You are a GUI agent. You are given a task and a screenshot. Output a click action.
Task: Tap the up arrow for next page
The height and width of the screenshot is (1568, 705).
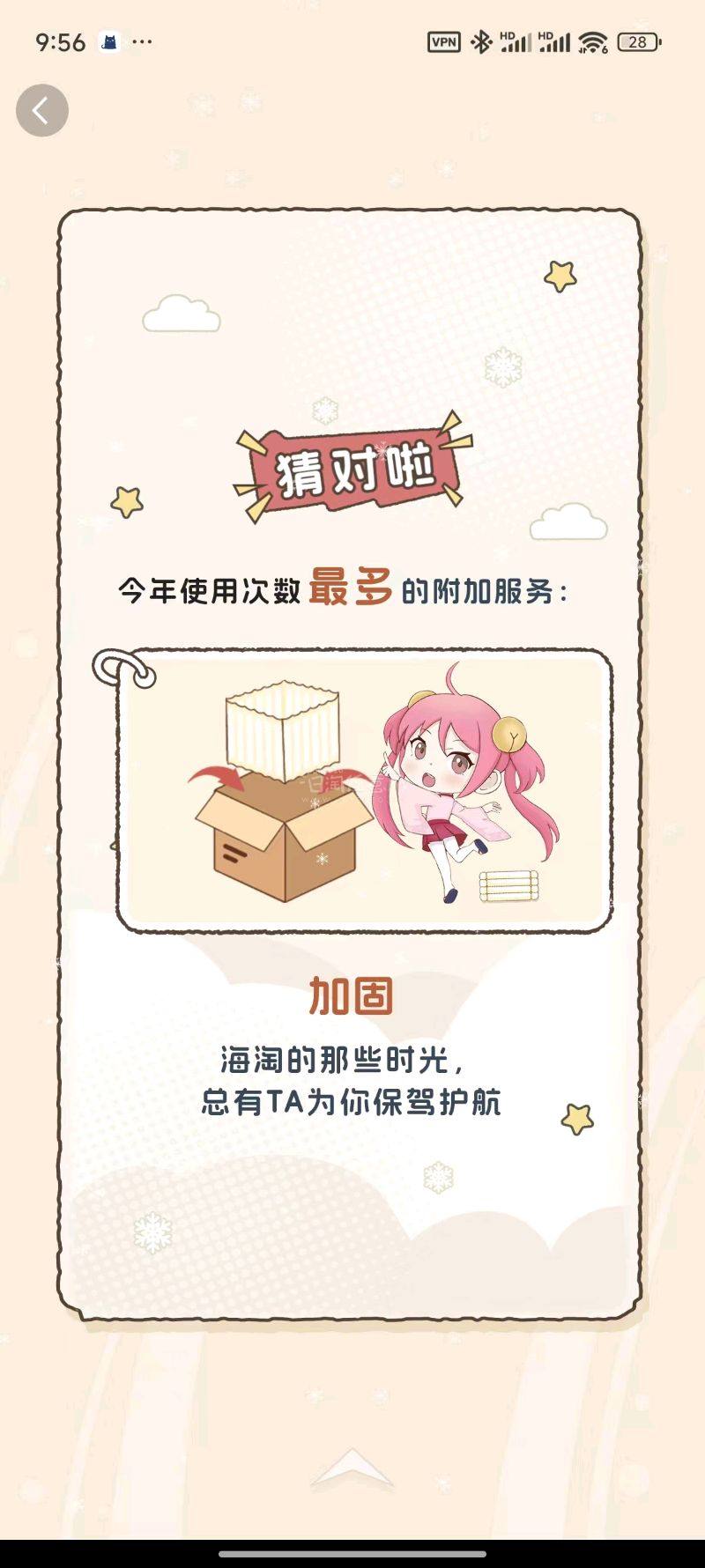pos(352,1468)
